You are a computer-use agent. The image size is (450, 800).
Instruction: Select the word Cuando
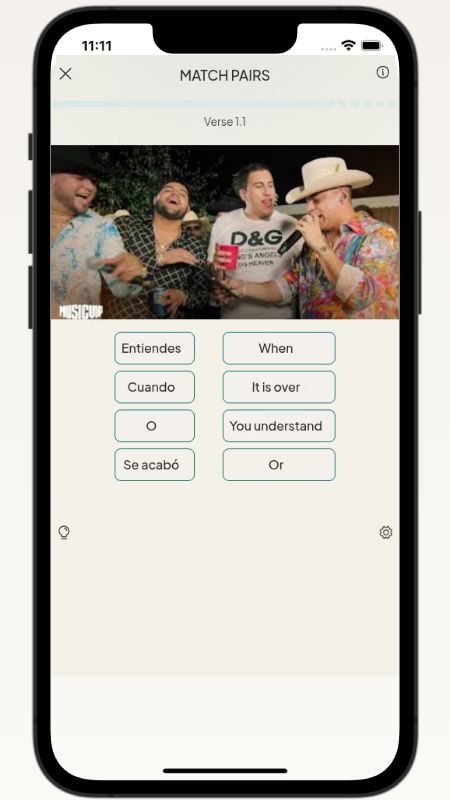tap(155, 387)
